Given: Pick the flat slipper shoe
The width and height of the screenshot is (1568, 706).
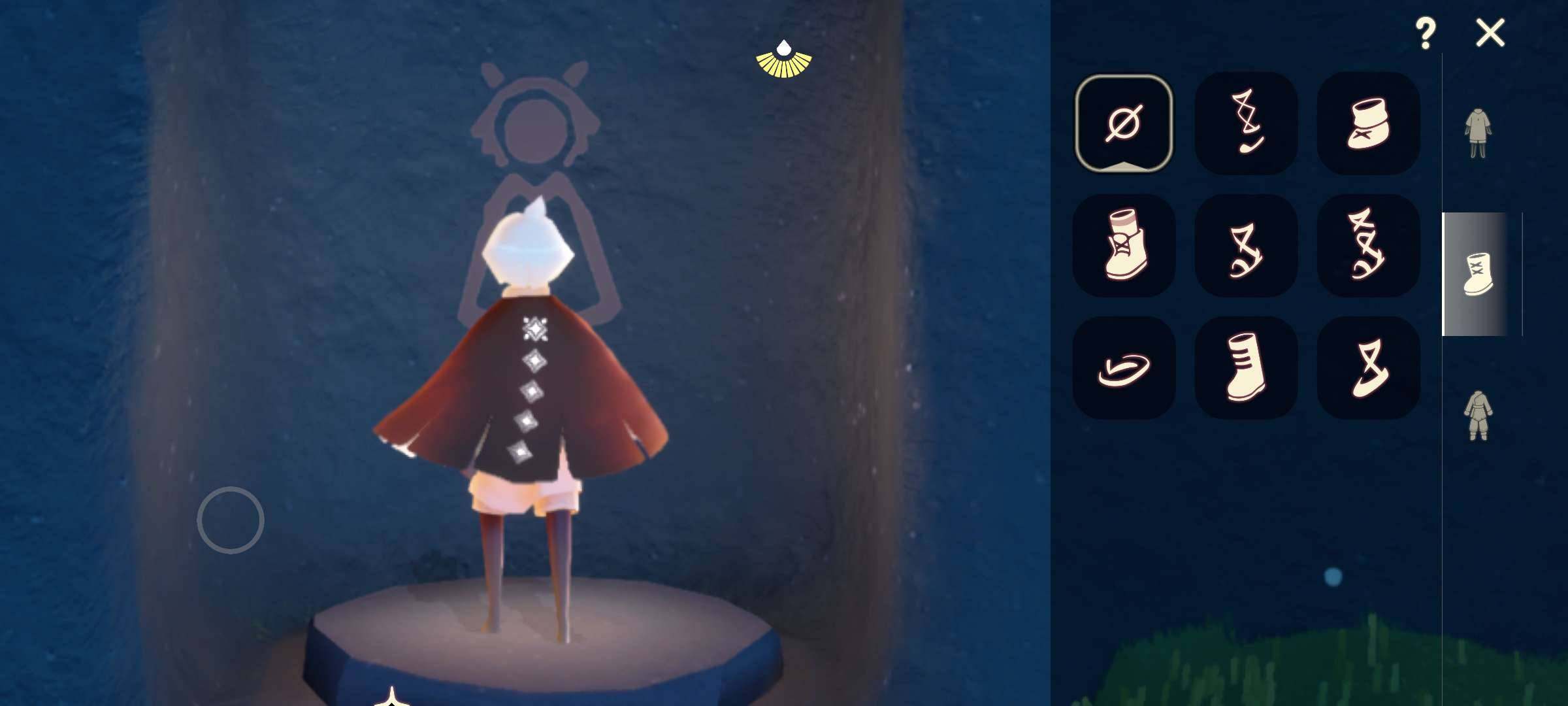Looking at the screenshot, I should point(1124,368).
